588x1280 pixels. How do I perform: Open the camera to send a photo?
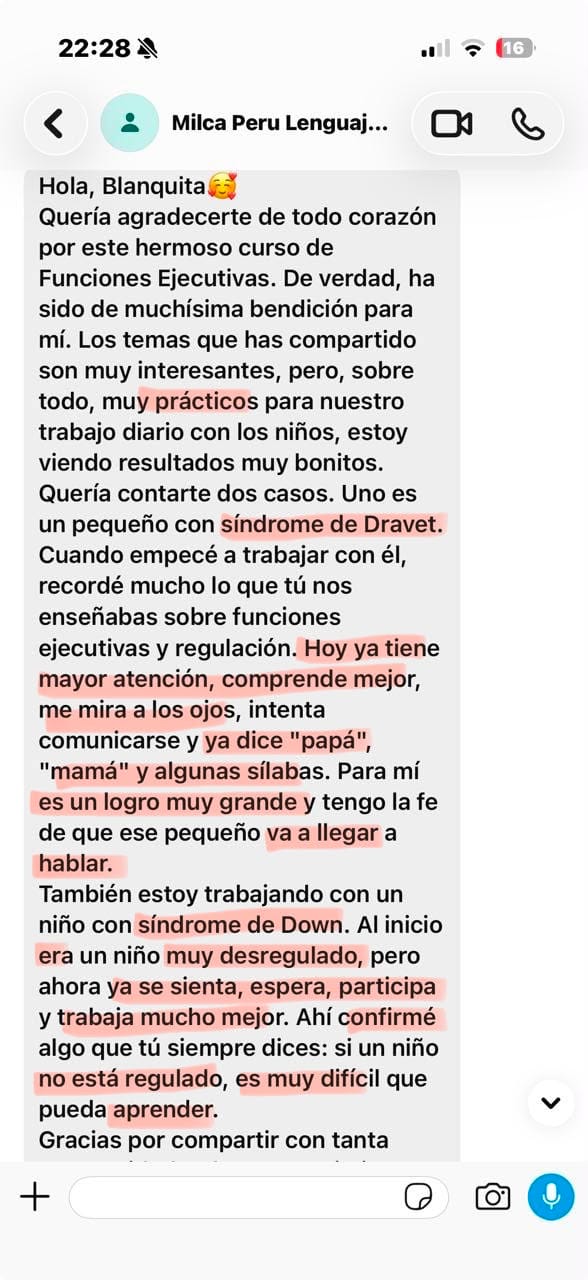[x=492, y=1196]
